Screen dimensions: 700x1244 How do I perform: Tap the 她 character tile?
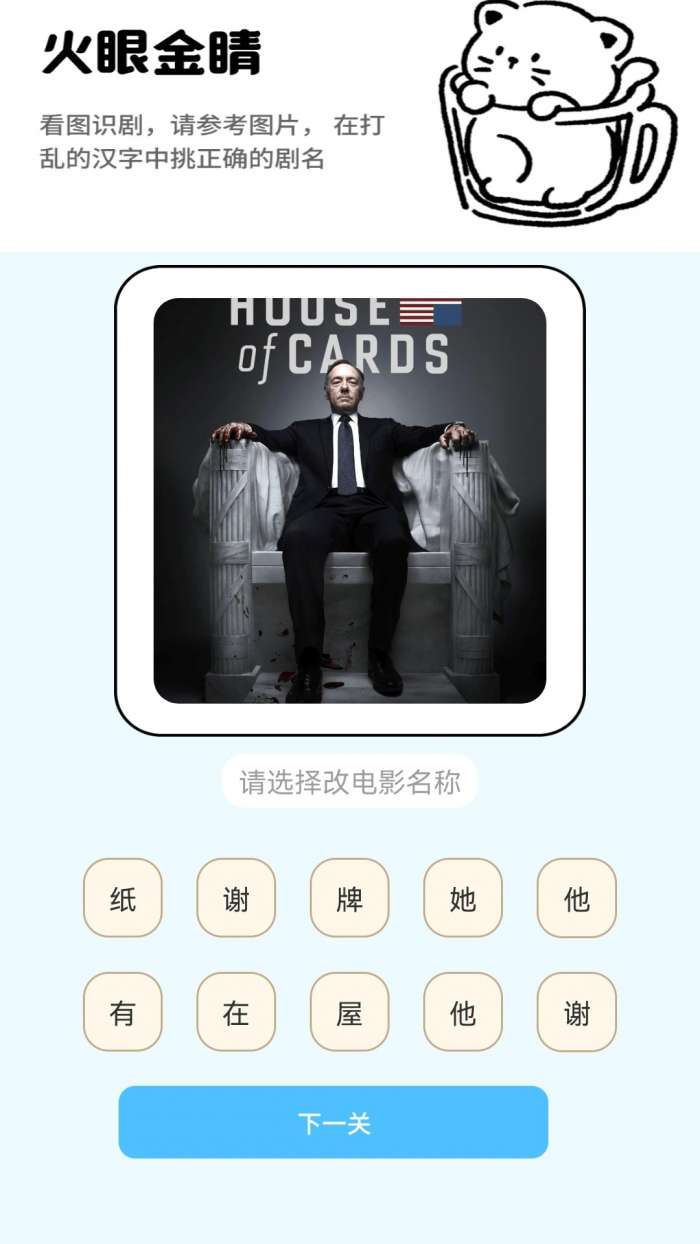463,898
